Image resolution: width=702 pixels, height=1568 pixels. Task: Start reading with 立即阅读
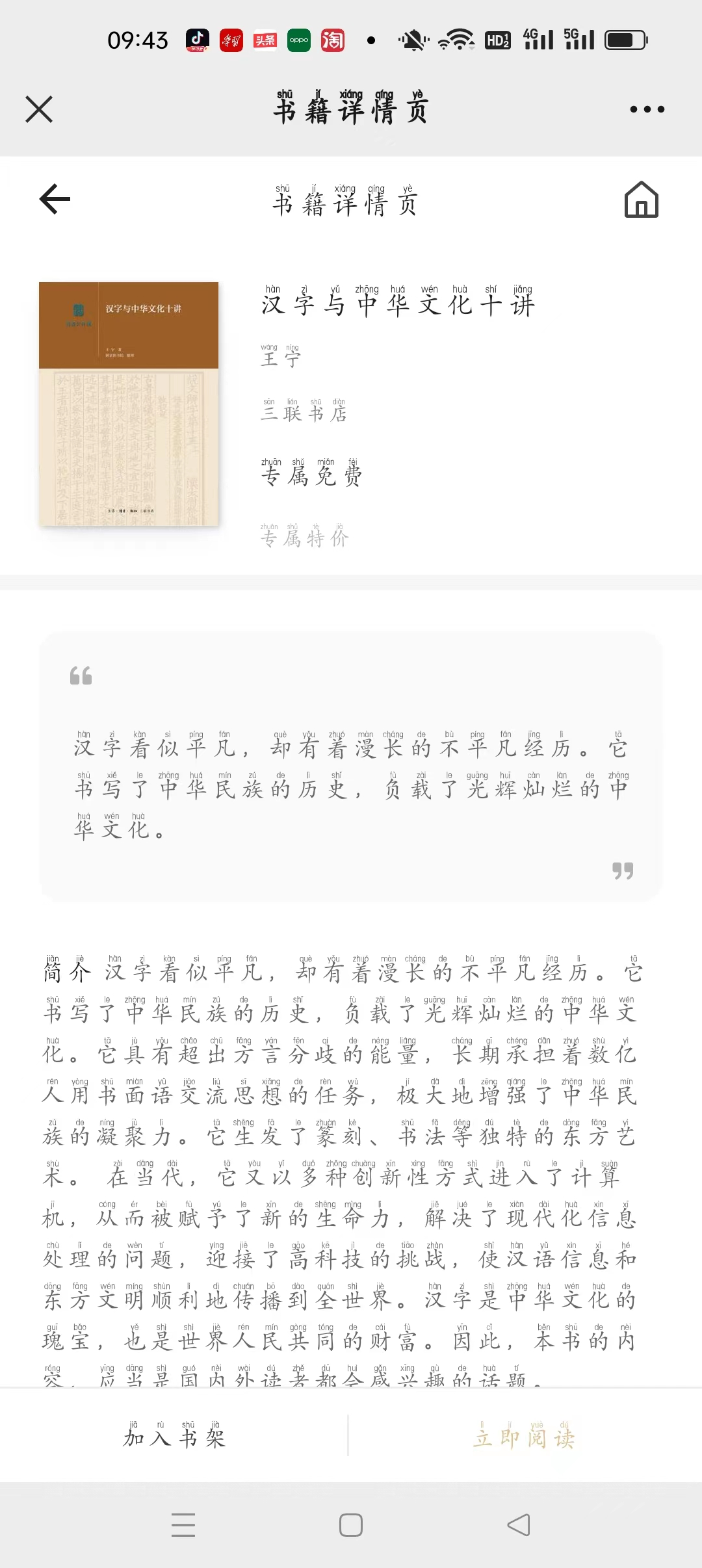click(x=525, y=1435)
